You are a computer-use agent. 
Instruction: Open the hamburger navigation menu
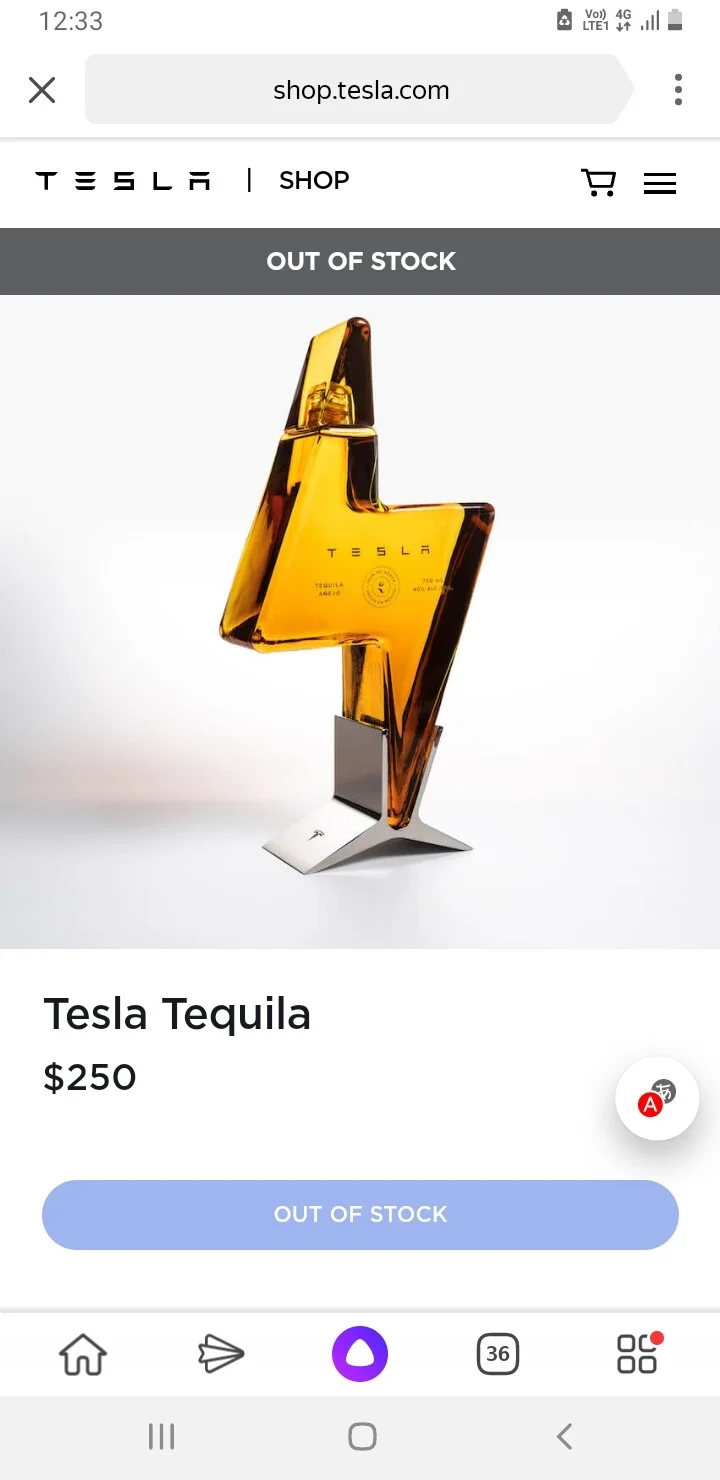(660, 183)
